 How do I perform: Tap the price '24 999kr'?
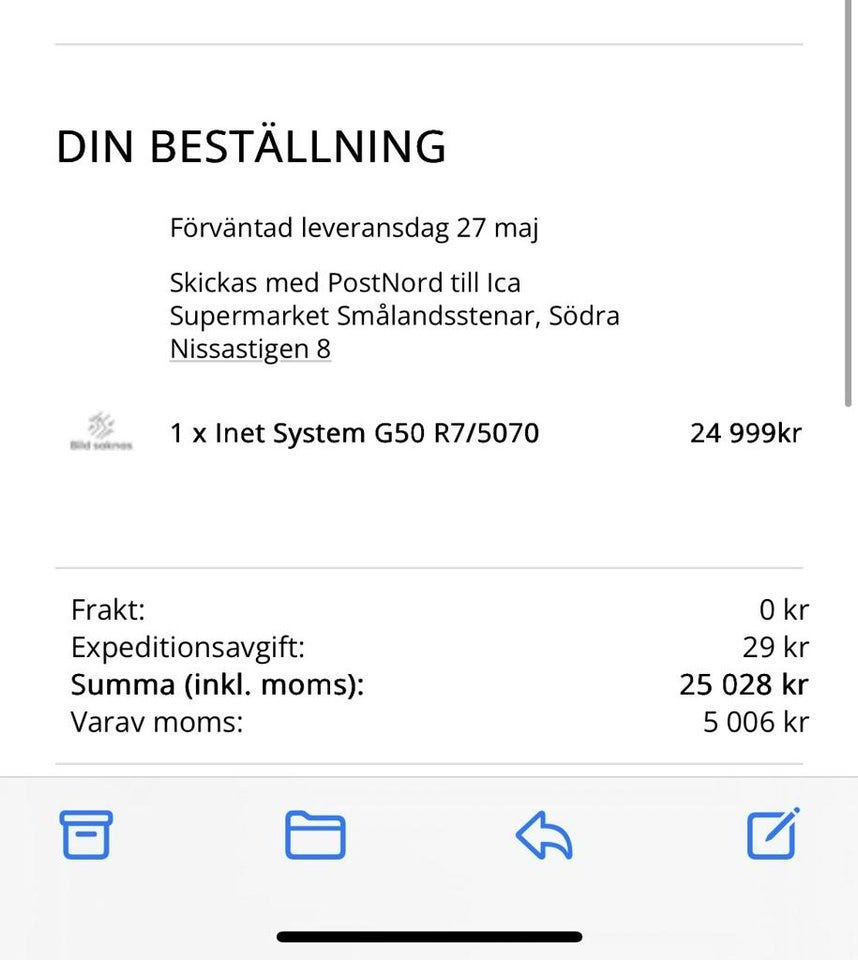(x=745, y=433)
